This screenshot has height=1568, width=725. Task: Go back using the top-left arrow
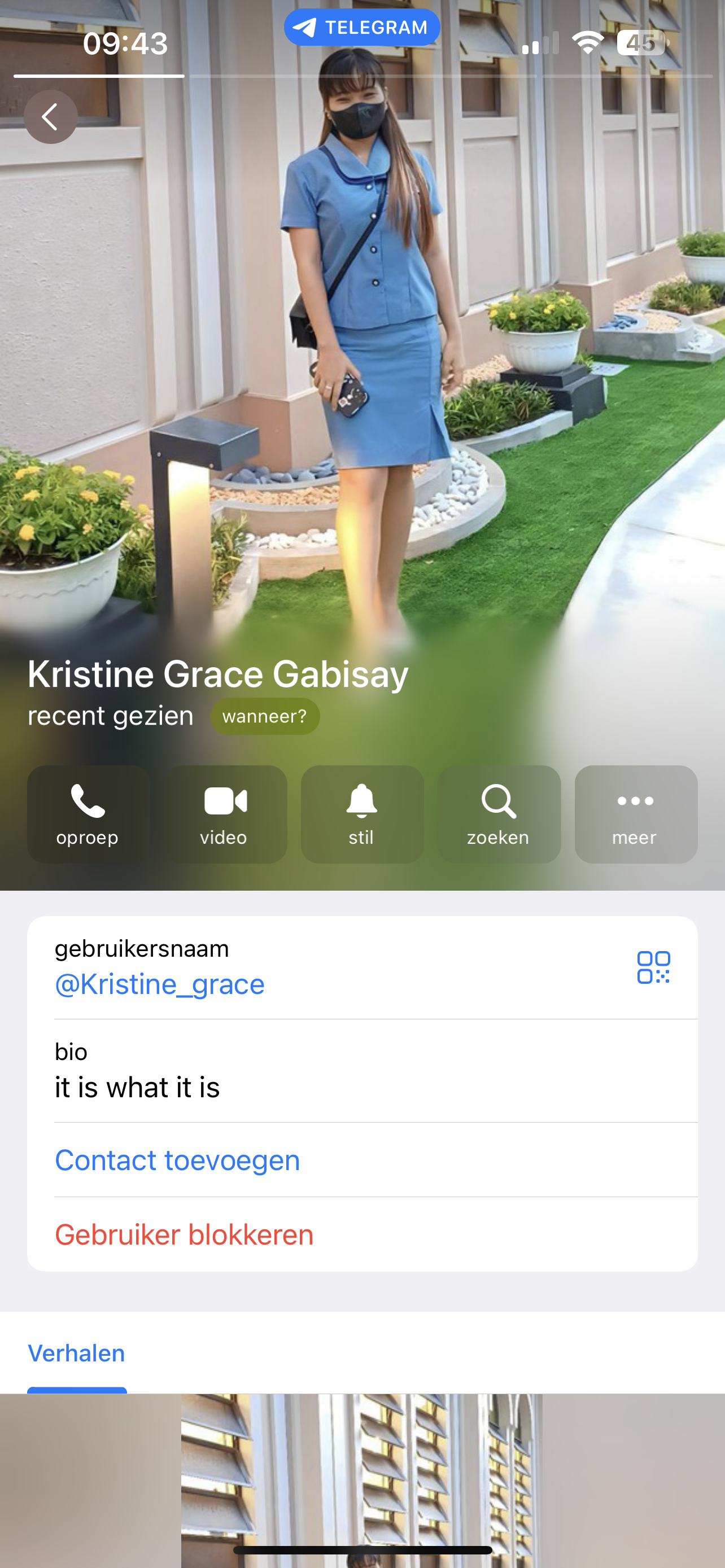(50, 117)
